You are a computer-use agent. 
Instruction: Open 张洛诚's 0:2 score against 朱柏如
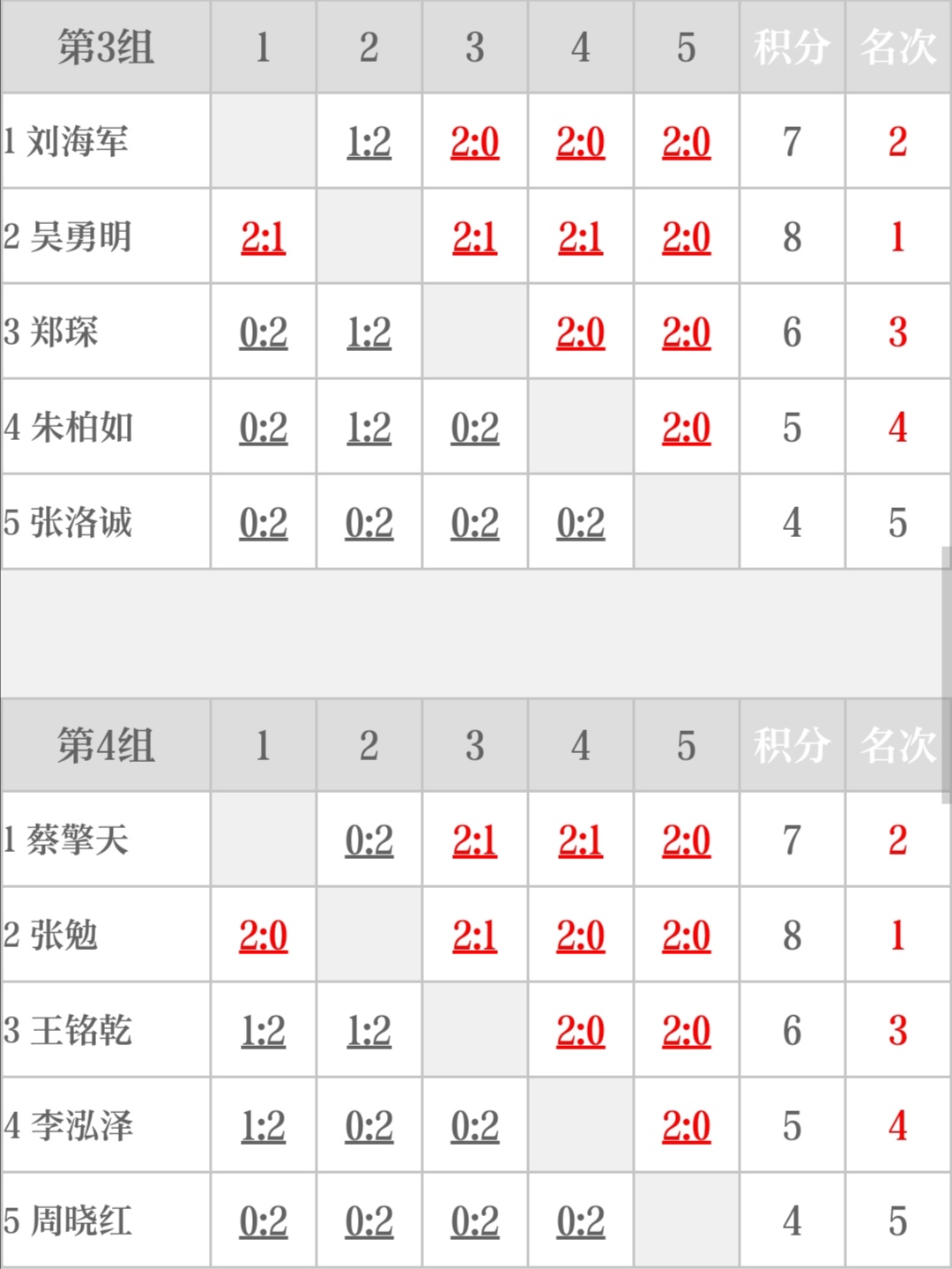(580, 524)
